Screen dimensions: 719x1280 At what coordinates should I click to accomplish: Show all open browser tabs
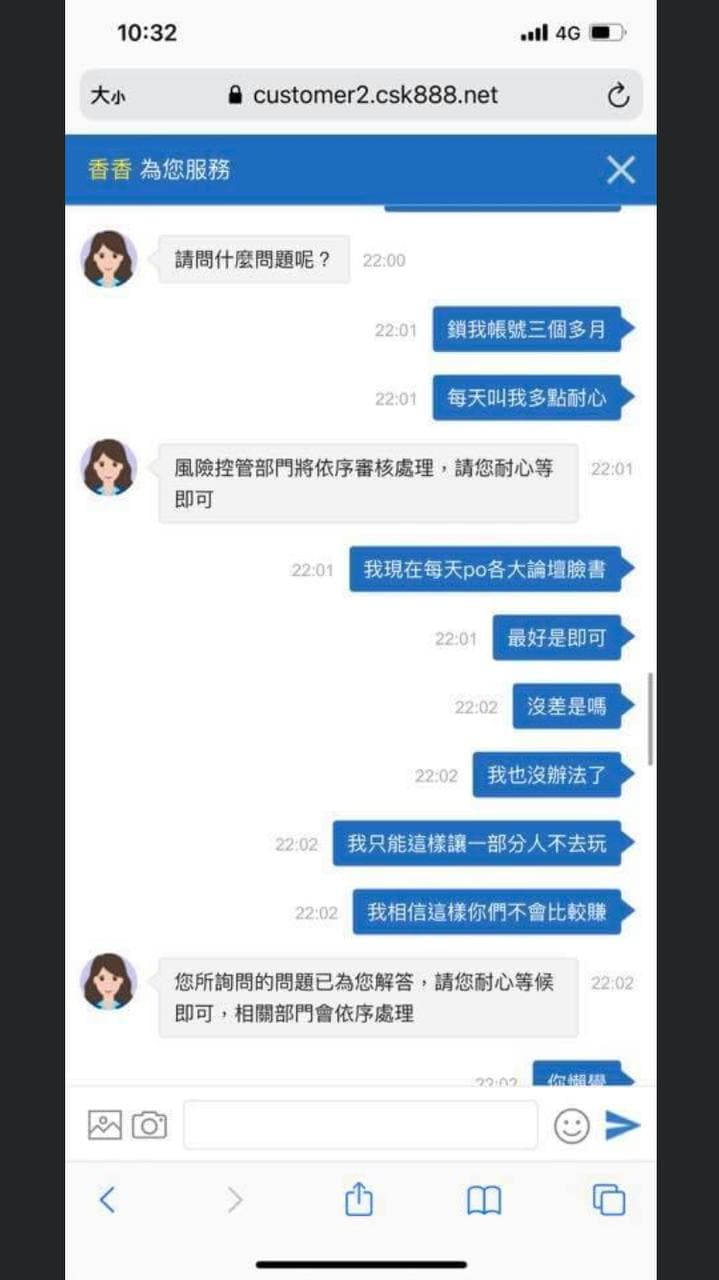coord(609,1200)
